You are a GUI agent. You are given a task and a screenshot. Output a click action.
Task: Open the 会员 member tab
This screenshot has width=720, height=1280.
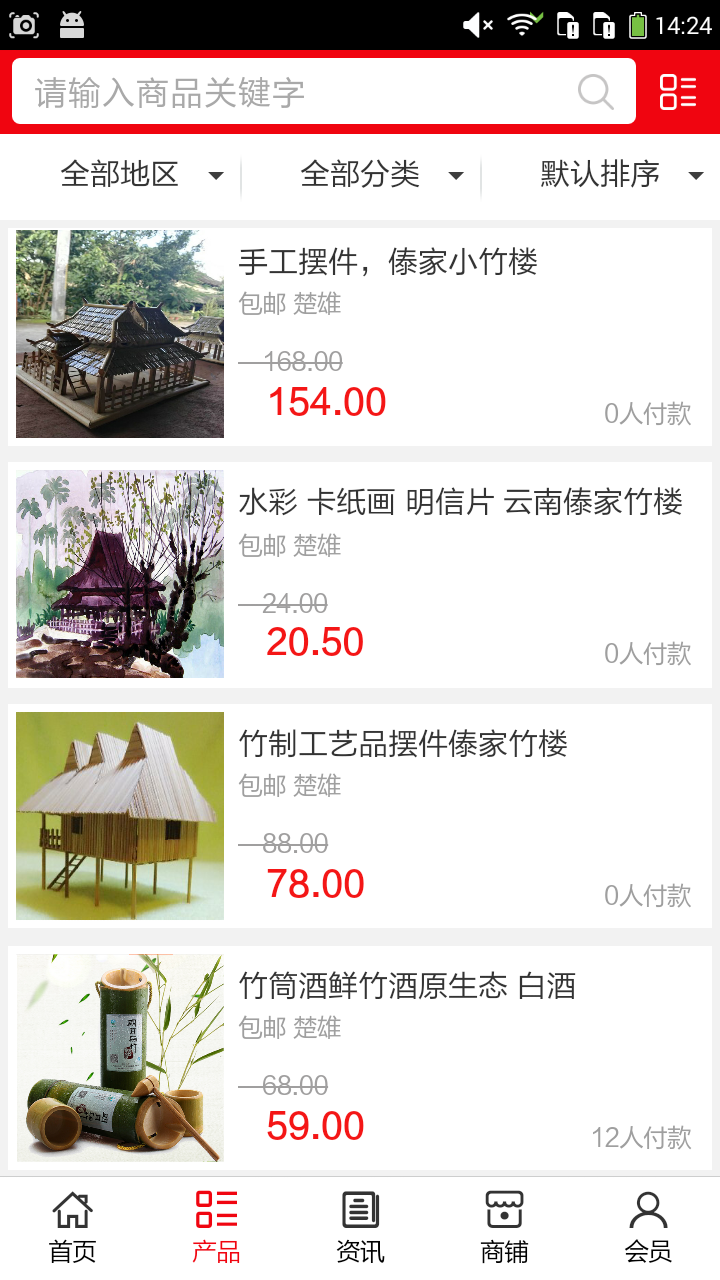pos(648,1227)
